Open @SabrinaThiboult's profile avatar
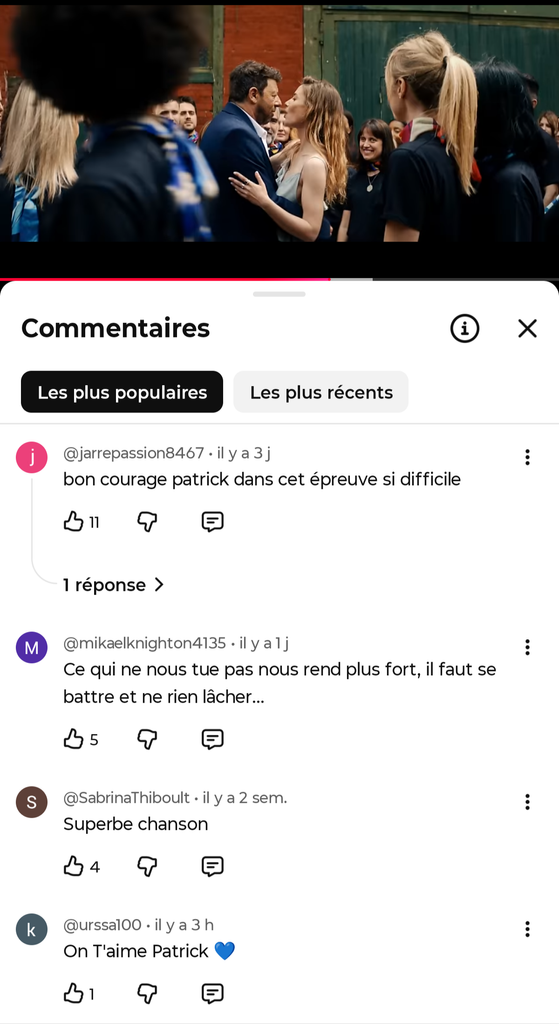The width and height of the screenshot is (559, 1024). (x=31, y=802)
